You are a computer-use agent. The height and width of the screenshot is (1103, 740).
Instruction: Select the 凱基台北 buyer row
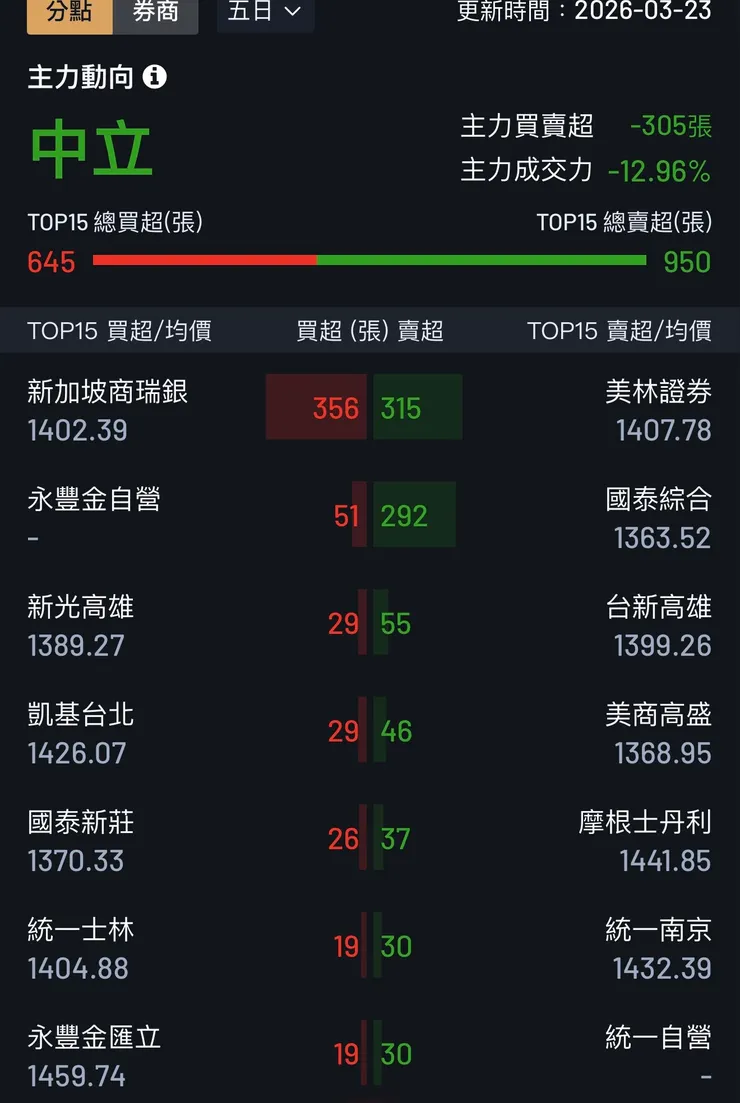click(80, 715)
